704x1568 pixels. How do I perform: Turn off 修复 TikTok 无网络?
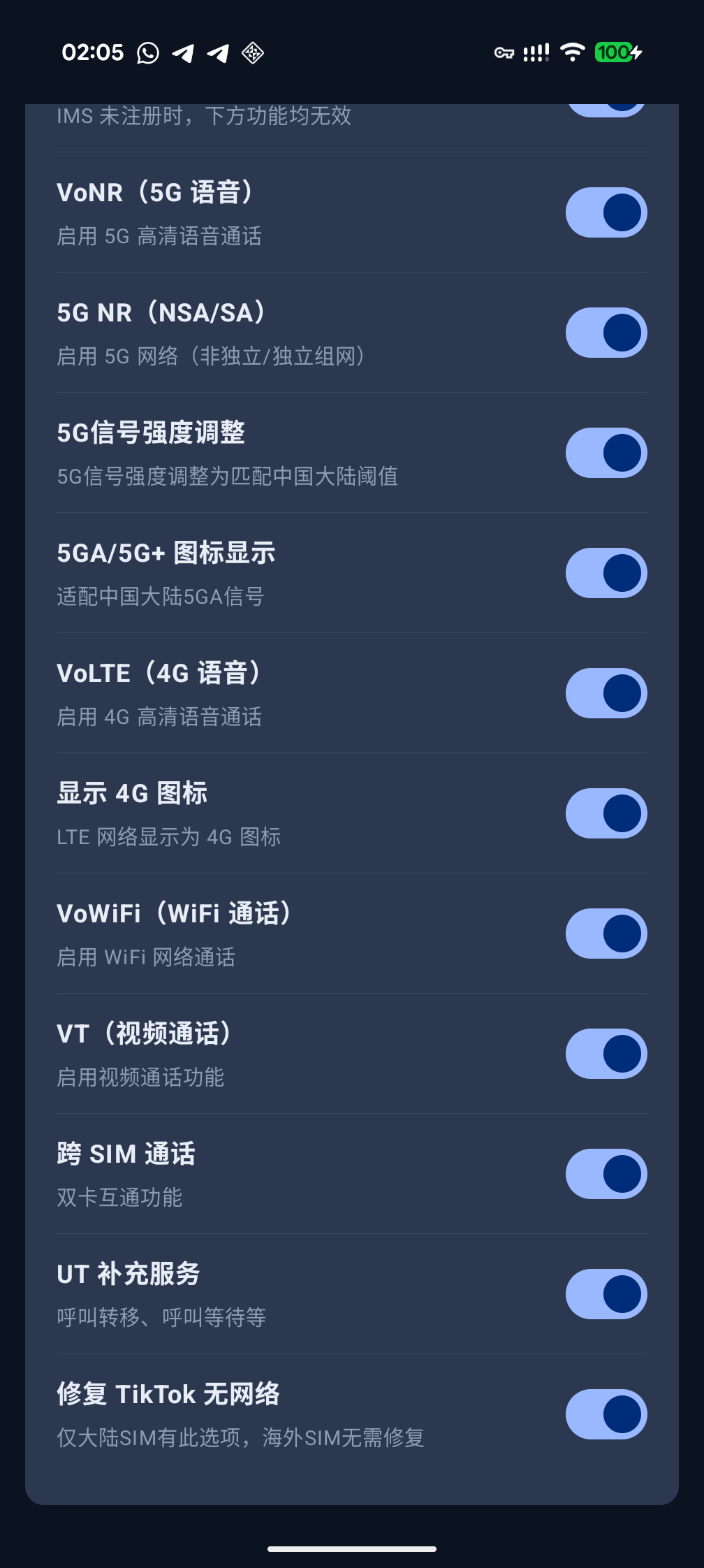click(606, 1414)
